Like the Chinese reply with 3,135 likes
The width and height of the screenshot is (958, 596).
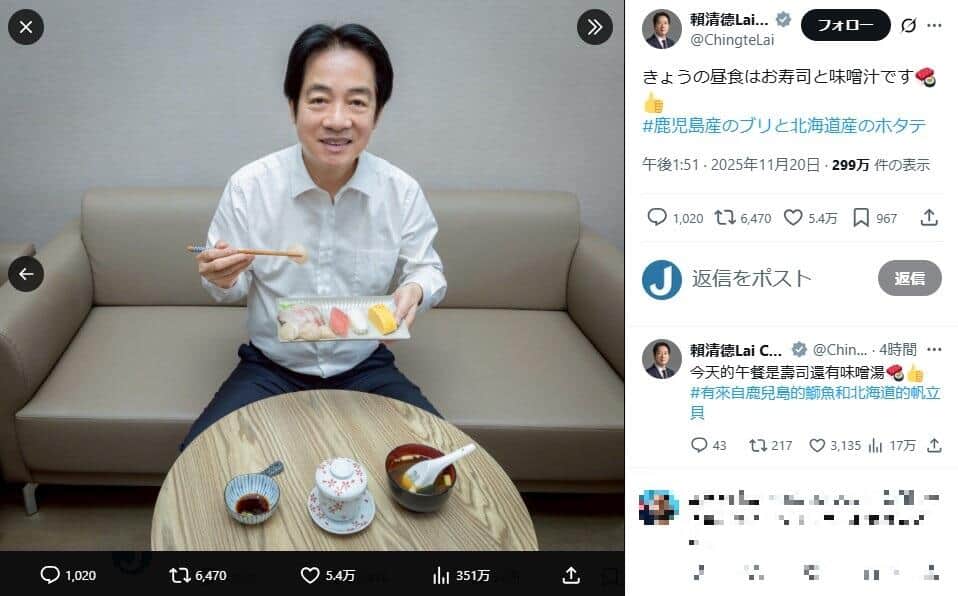click(817, 445)
